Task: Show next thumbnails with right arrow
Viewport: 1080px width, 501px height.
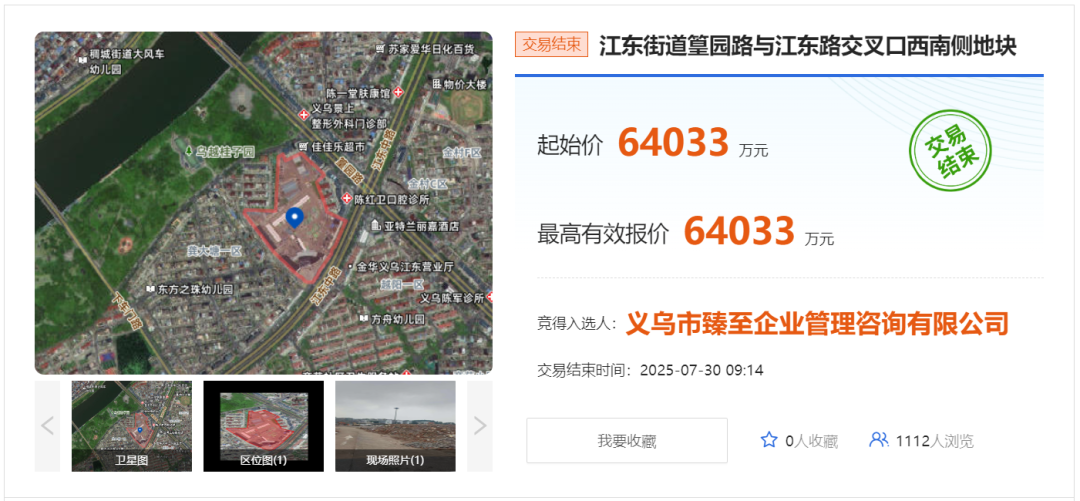Action: click(480, 426)
